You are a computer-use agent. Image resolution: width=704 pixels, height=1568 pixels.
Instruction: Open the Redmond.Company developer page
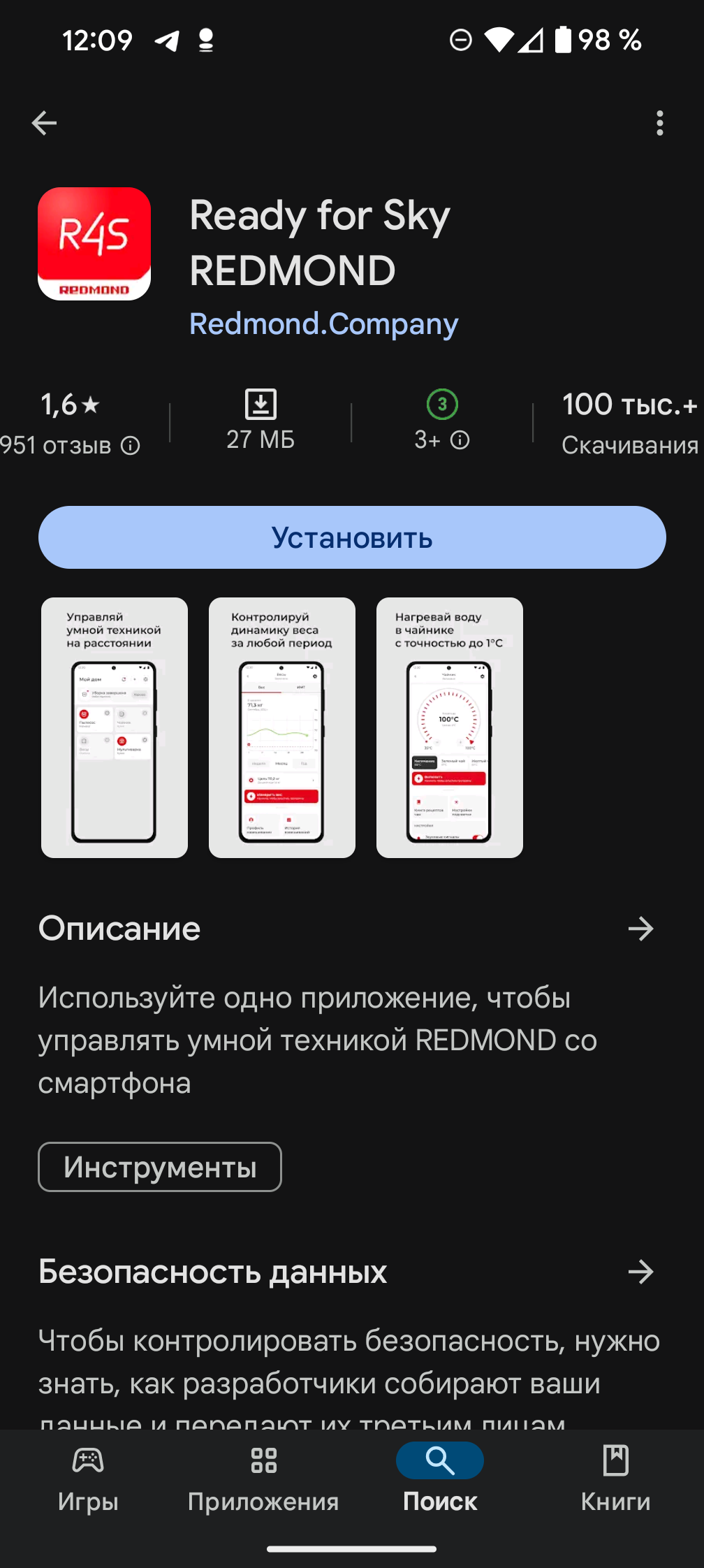click(323, 324)
